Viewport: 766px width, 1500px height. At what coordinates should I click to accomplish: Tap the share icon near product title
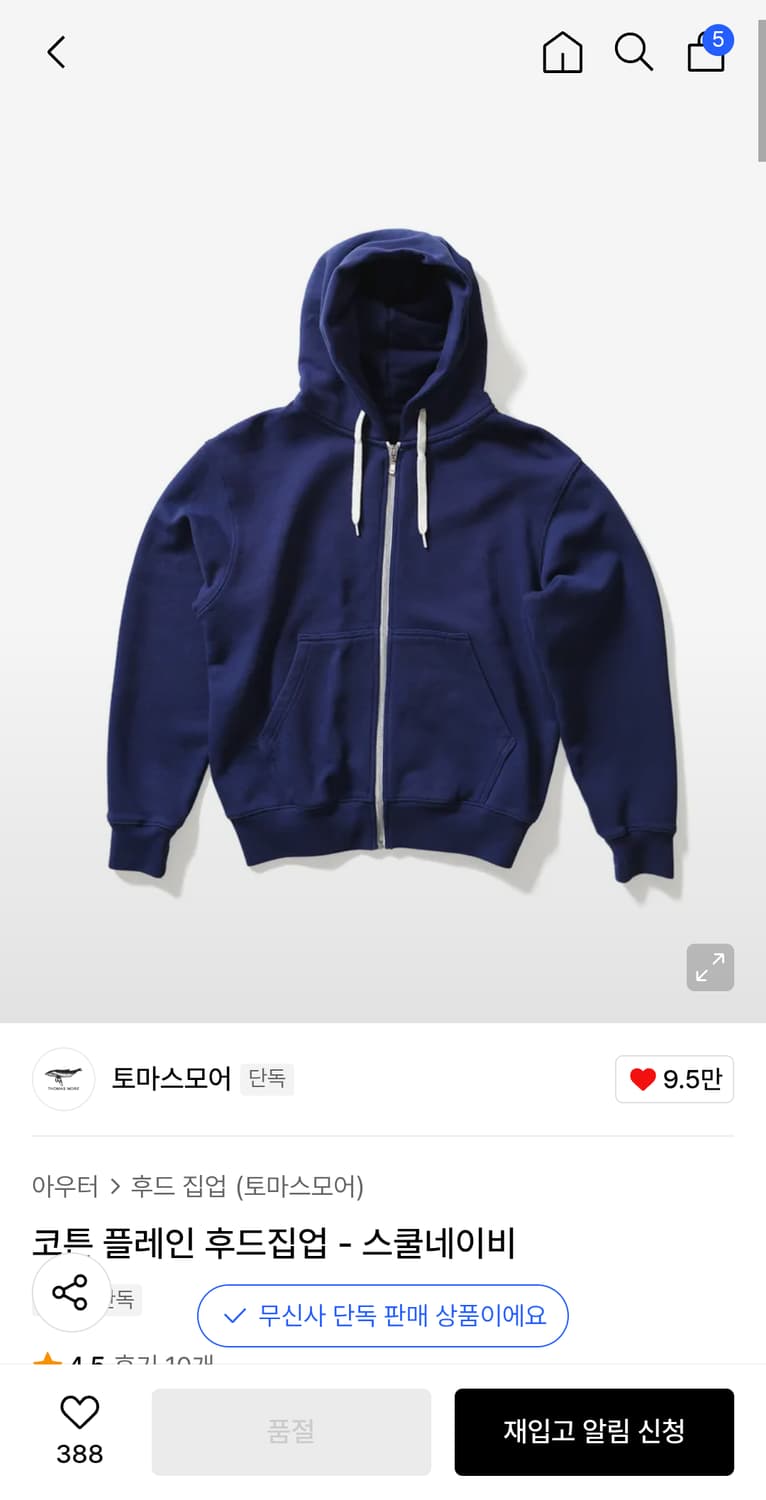71,1294
